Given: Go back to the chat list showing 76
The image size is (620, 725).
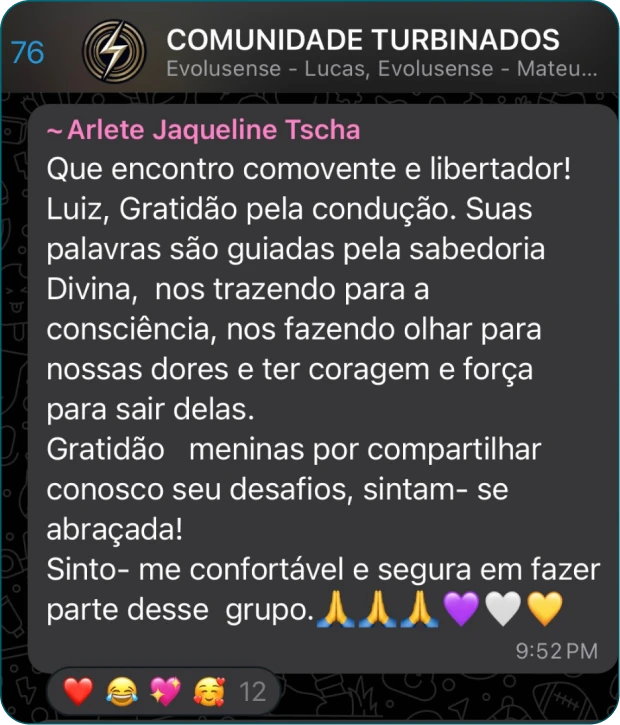Looking at the screenshot, I should pos(28,52).
